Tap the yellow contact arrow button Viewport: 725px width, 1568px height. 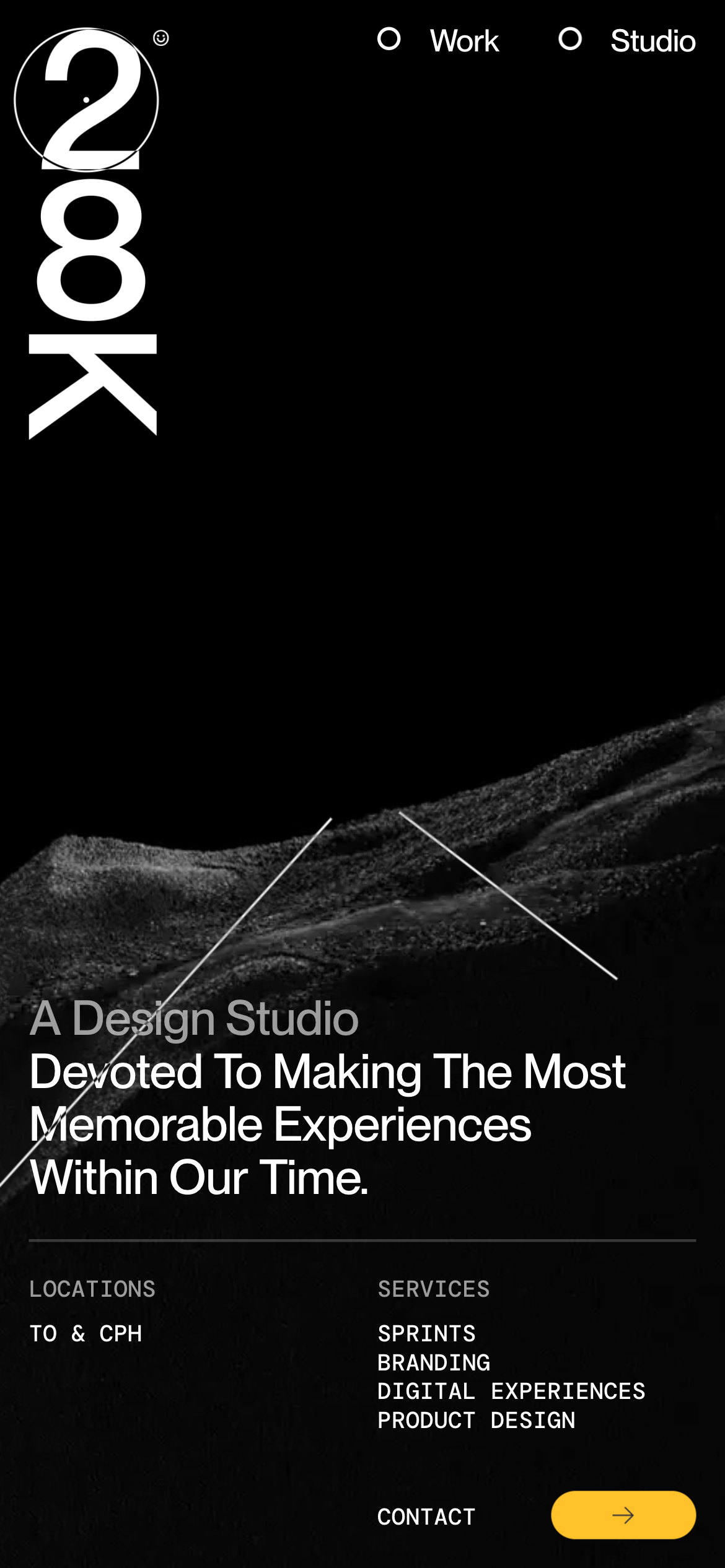623,1515
